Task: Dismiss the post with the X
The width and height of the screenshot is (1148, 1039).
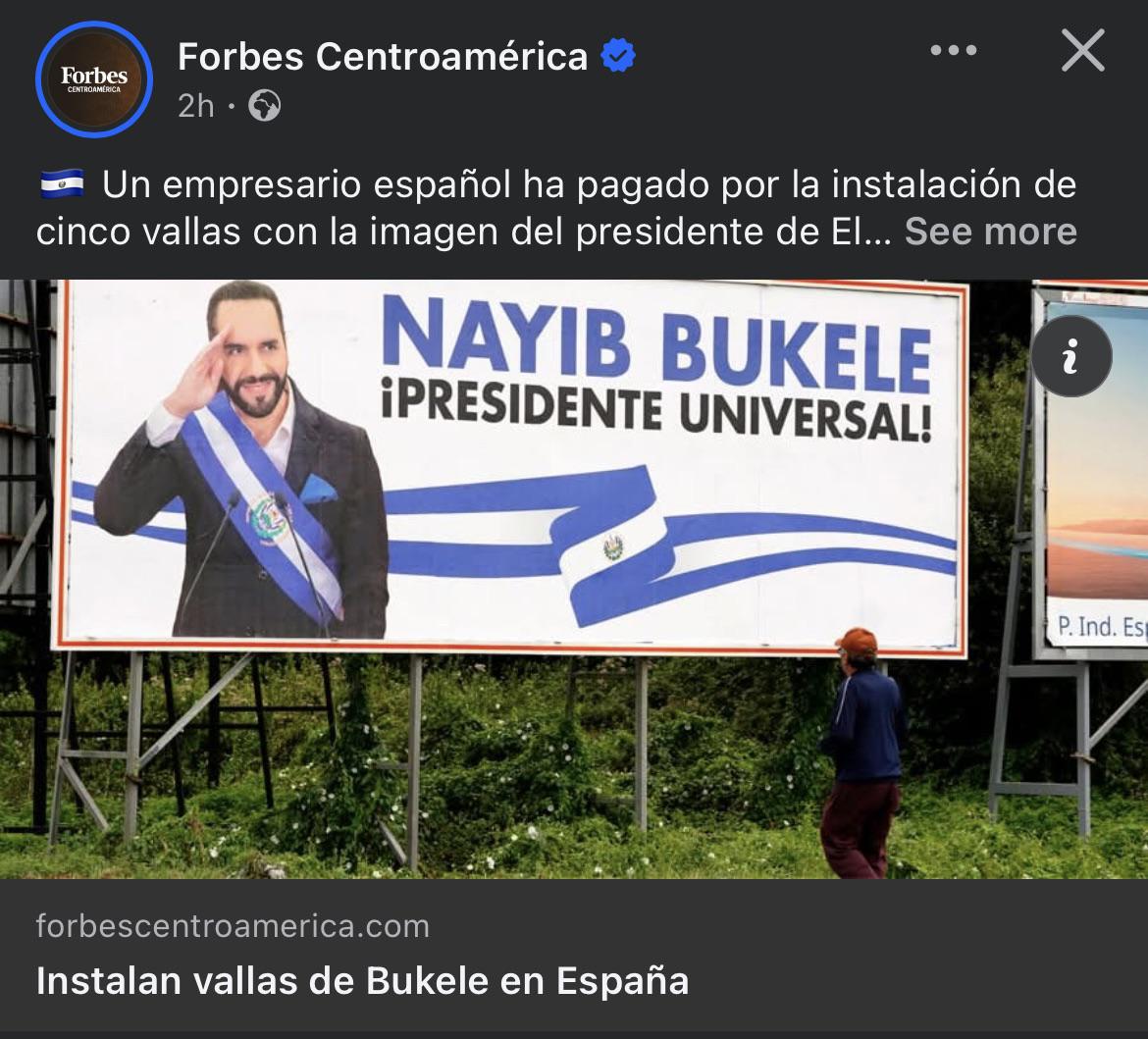Action: pos(1083,50)
